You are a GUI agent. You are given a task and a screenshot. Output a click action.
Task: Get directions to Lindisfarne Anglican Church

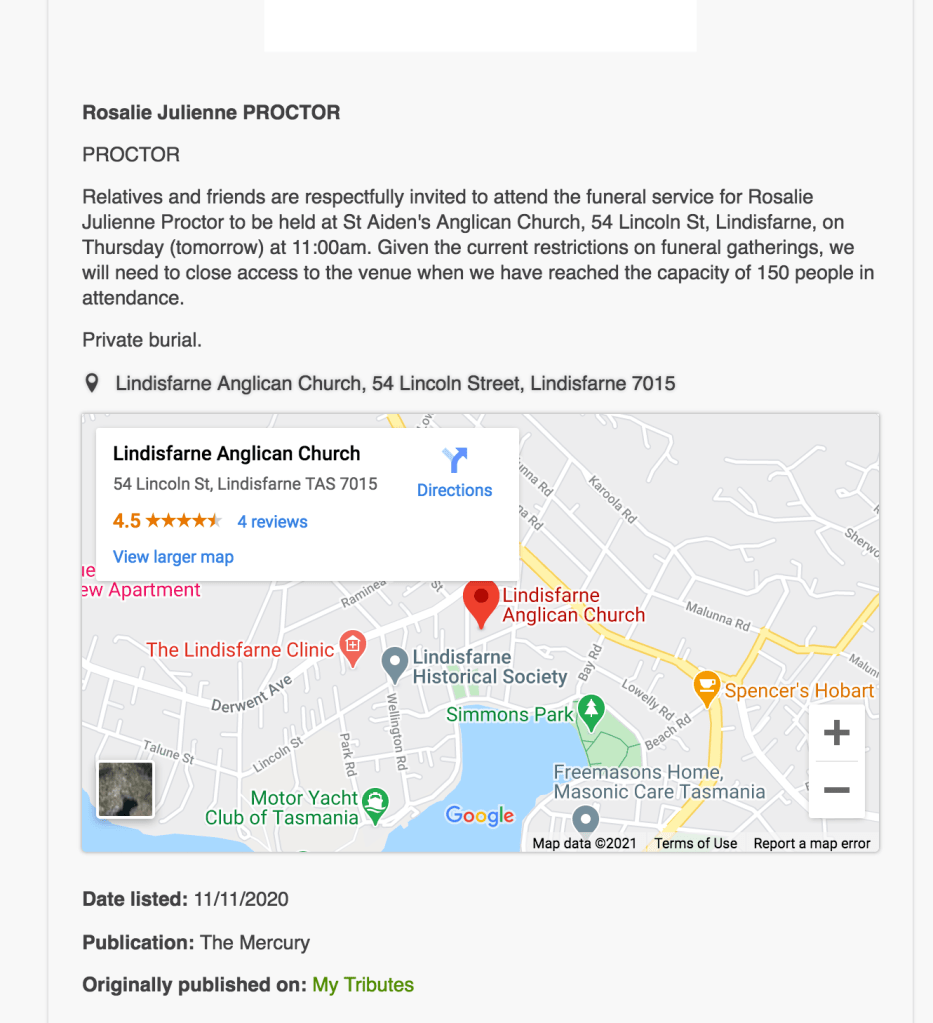click(x=454, y=473)
